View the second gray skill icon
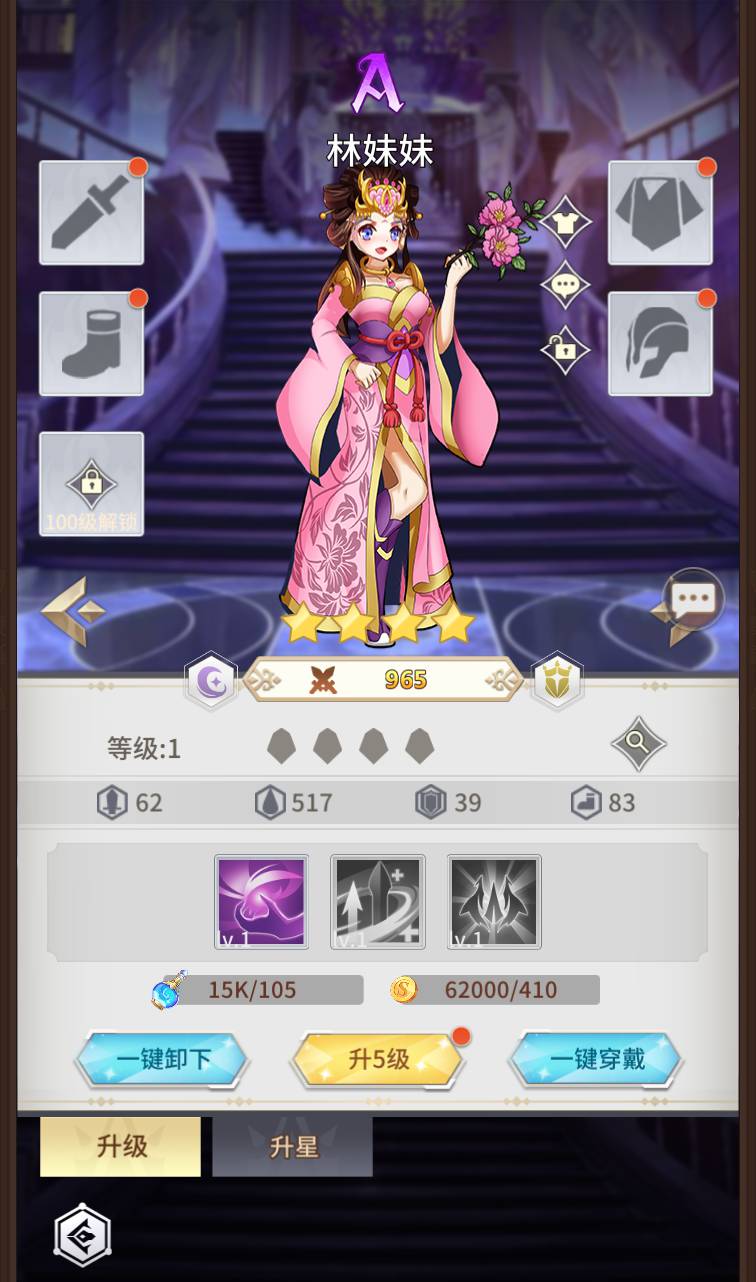This screenshot has width=756, height=1282. click(x=378, y=902)
